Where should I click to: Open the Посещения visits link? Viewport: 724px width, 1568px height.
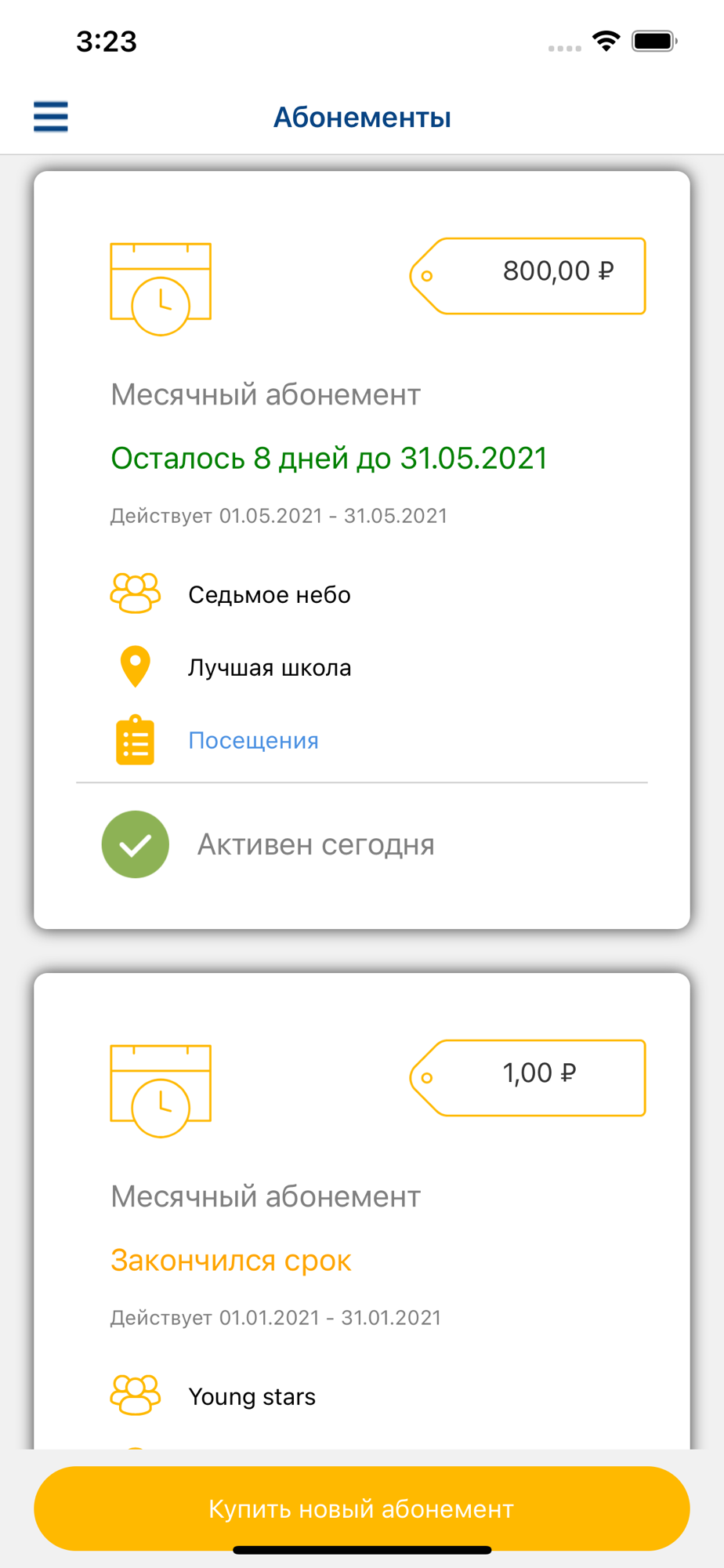[x=253, y=740]
